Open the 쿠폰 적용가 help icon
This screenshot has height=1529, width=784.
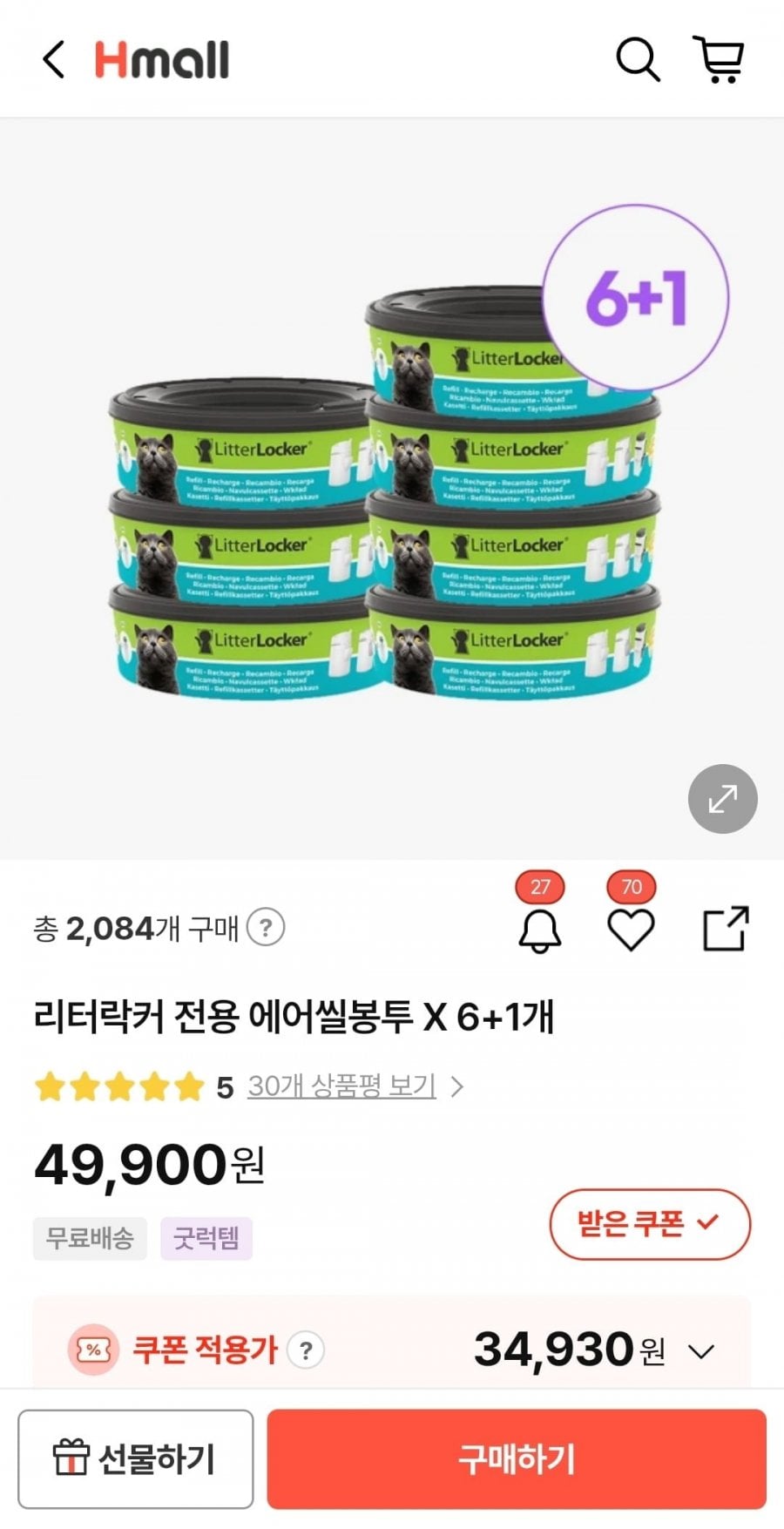(x=306, y=1350)
